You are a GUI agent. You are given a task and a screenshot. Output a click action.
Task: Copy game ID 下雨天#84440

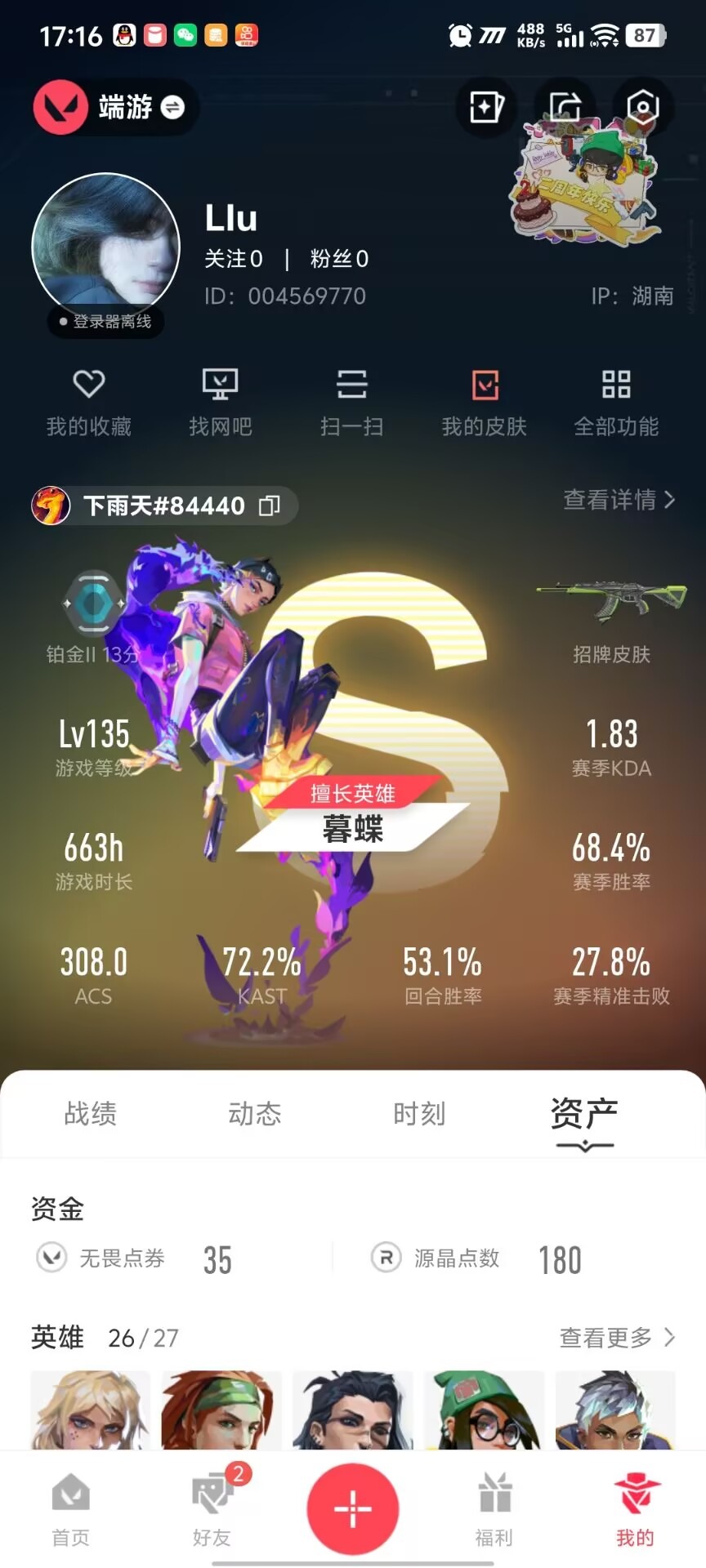(270, 506)
